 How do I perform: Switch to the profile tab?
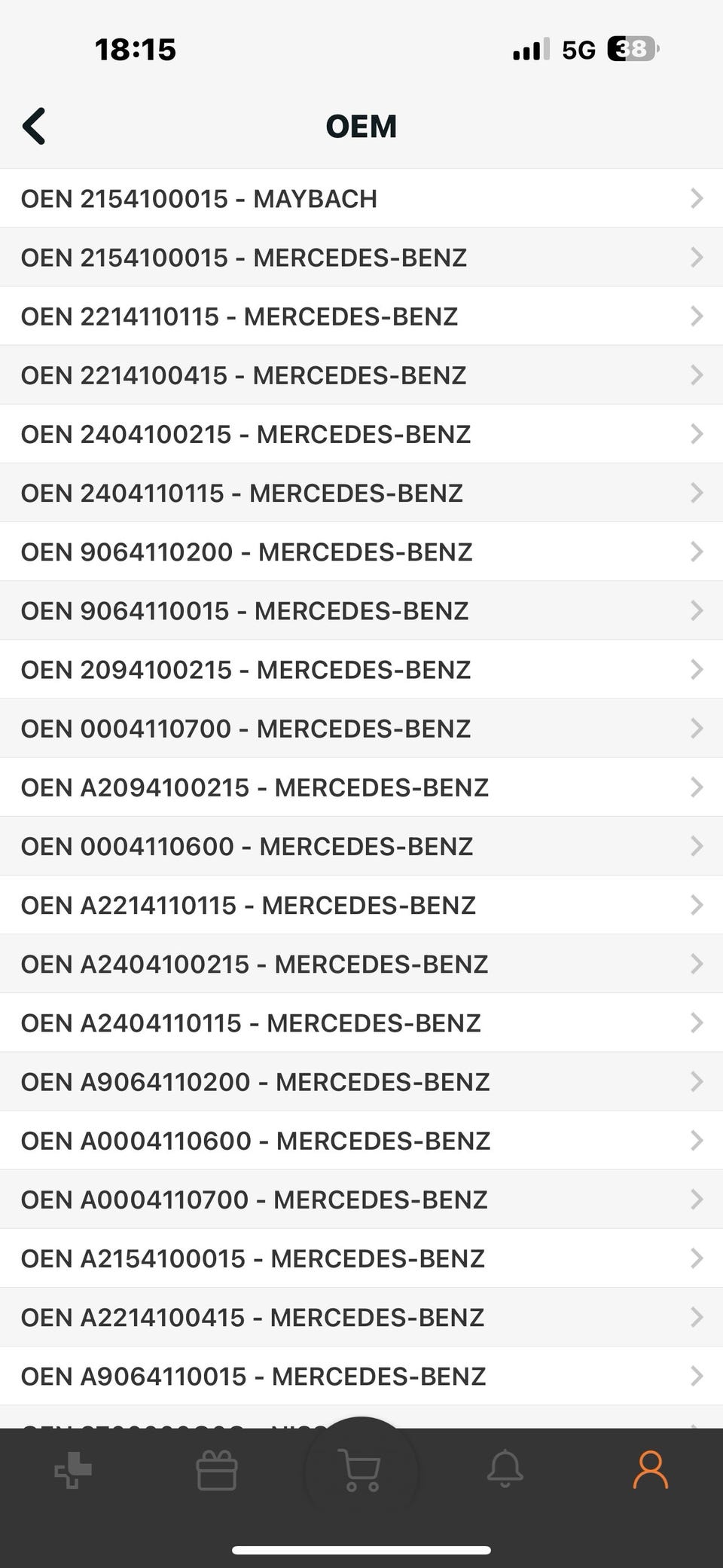(x=650, y=1469)
